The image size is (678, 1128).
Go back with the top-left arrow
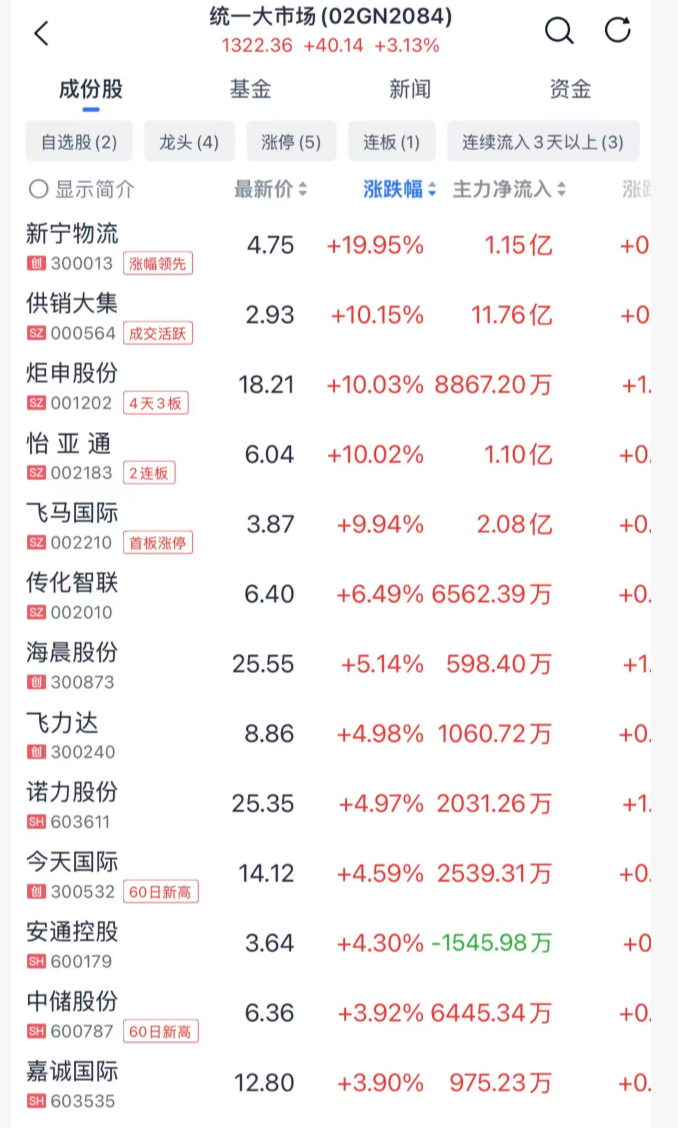41,33
